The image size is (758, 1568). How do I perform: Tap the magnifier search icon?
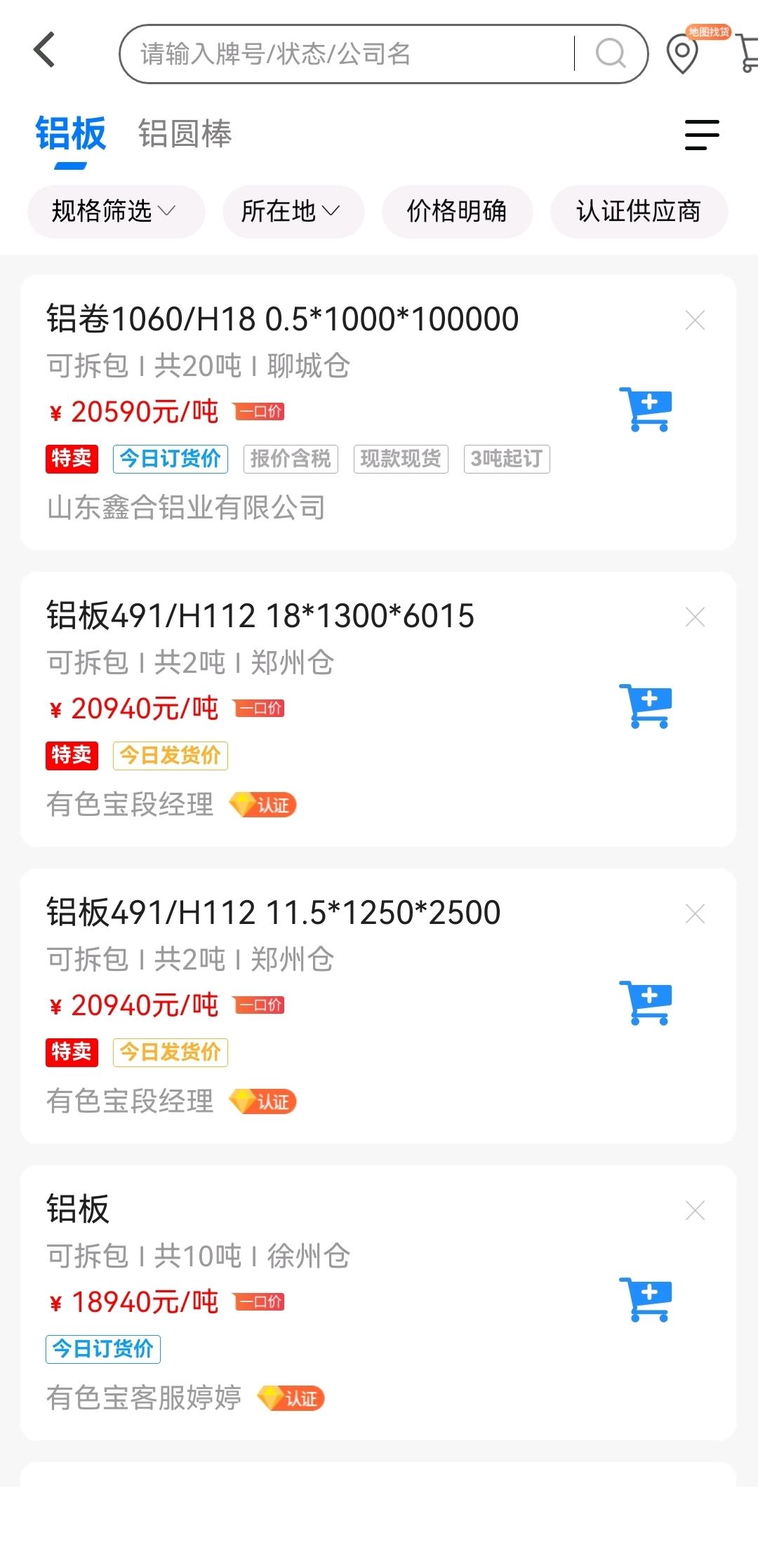click(x=611, y=53)
